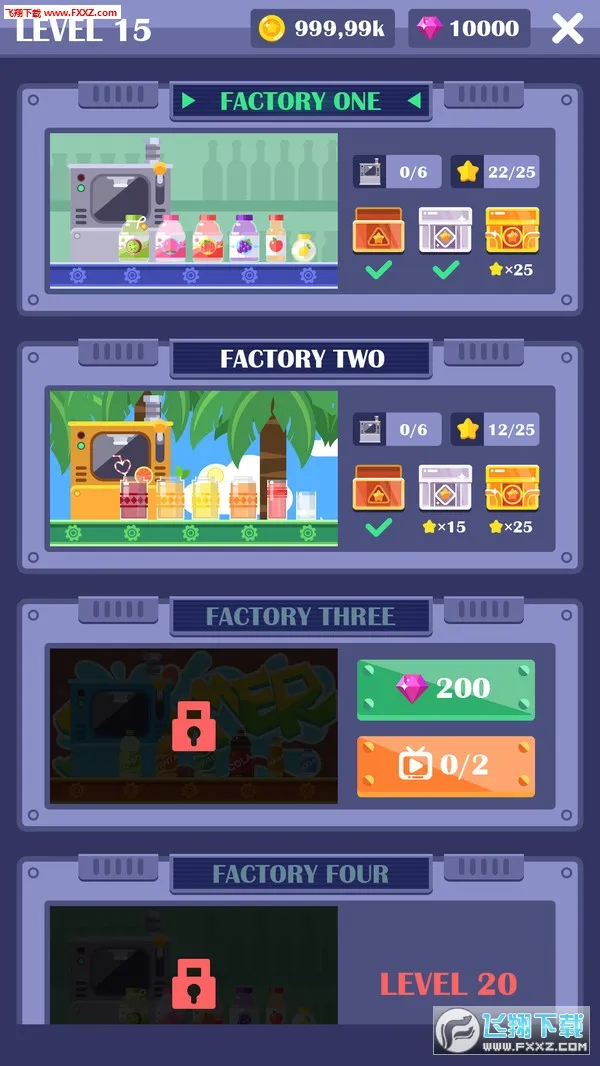Open Factory Two gold chest needing 25 stars

coord(512,488)
